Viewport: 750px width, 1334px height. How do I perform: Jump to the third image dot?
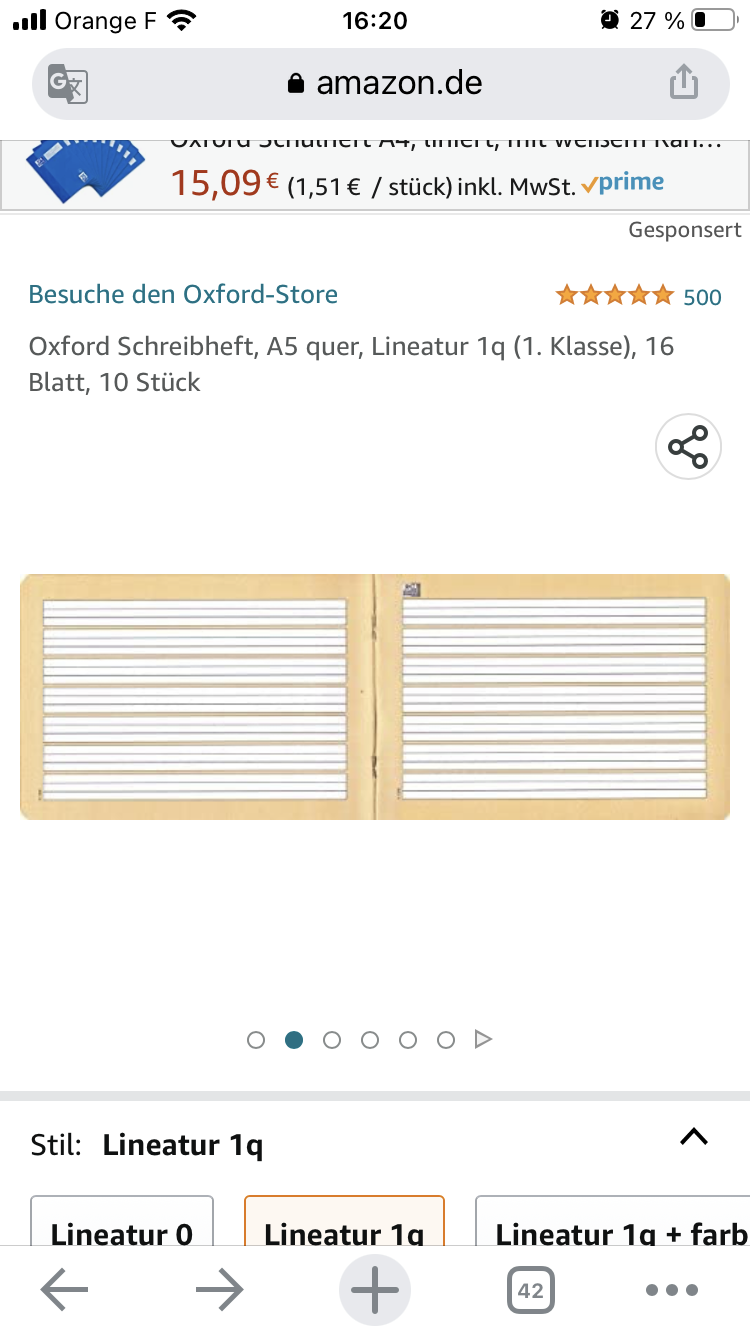click(x=332, y=1040)
